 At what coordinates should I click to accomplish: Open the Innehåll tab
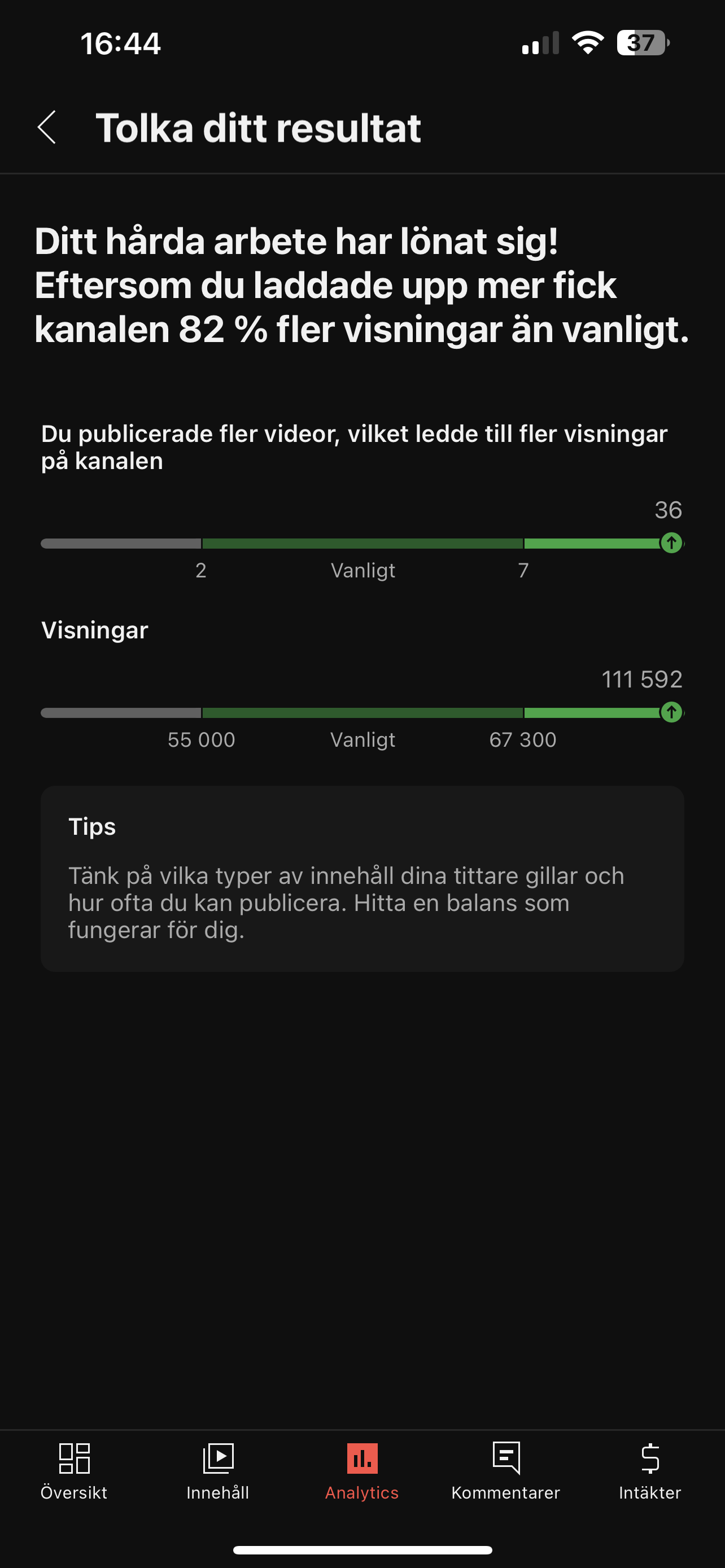pos(217,1471)
